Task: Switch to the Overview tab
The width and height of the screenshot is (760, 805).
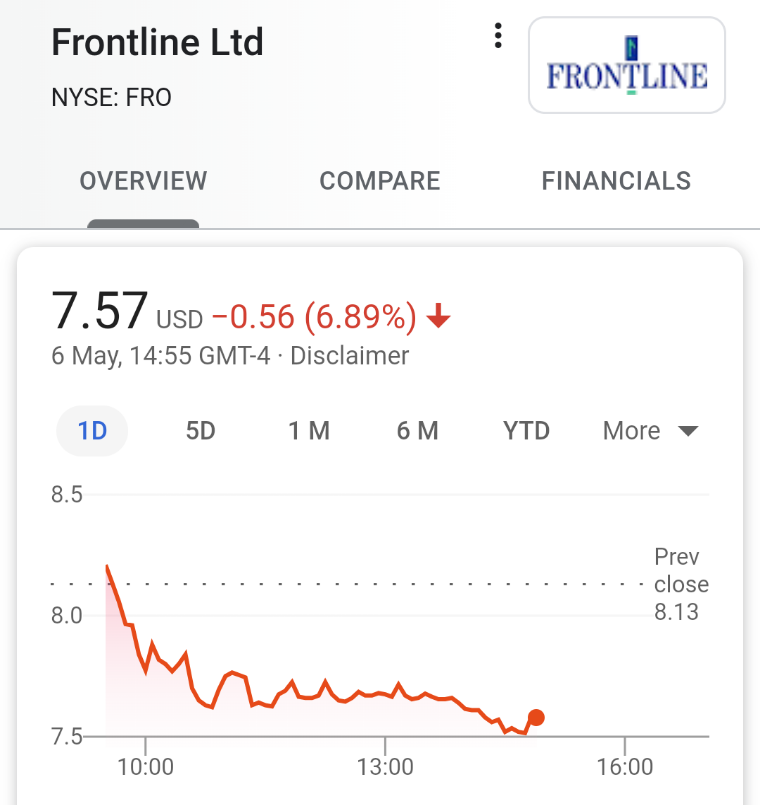Action: (143, 181)
